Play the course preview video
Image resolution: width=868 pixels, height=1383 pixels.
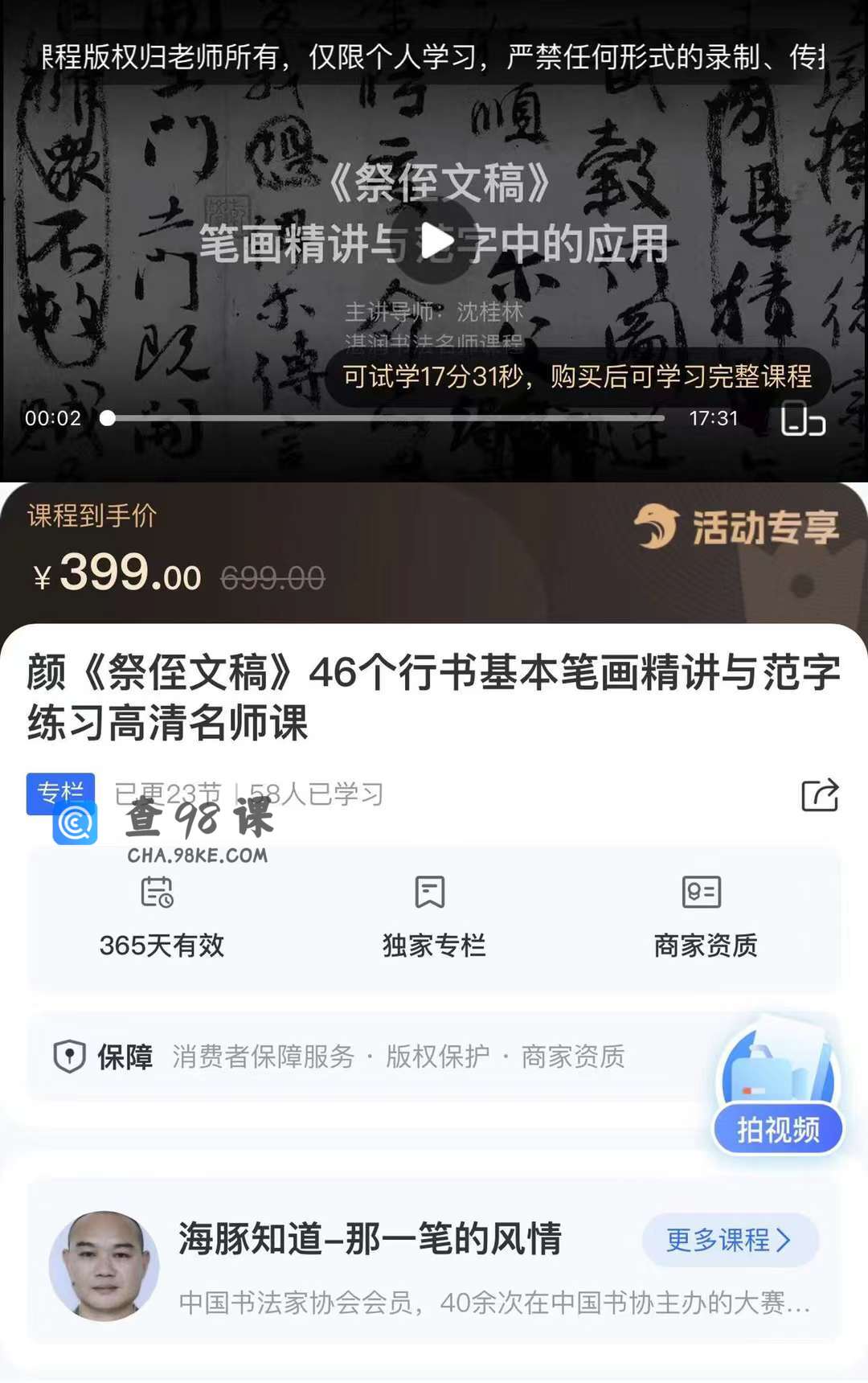point(436,241)
